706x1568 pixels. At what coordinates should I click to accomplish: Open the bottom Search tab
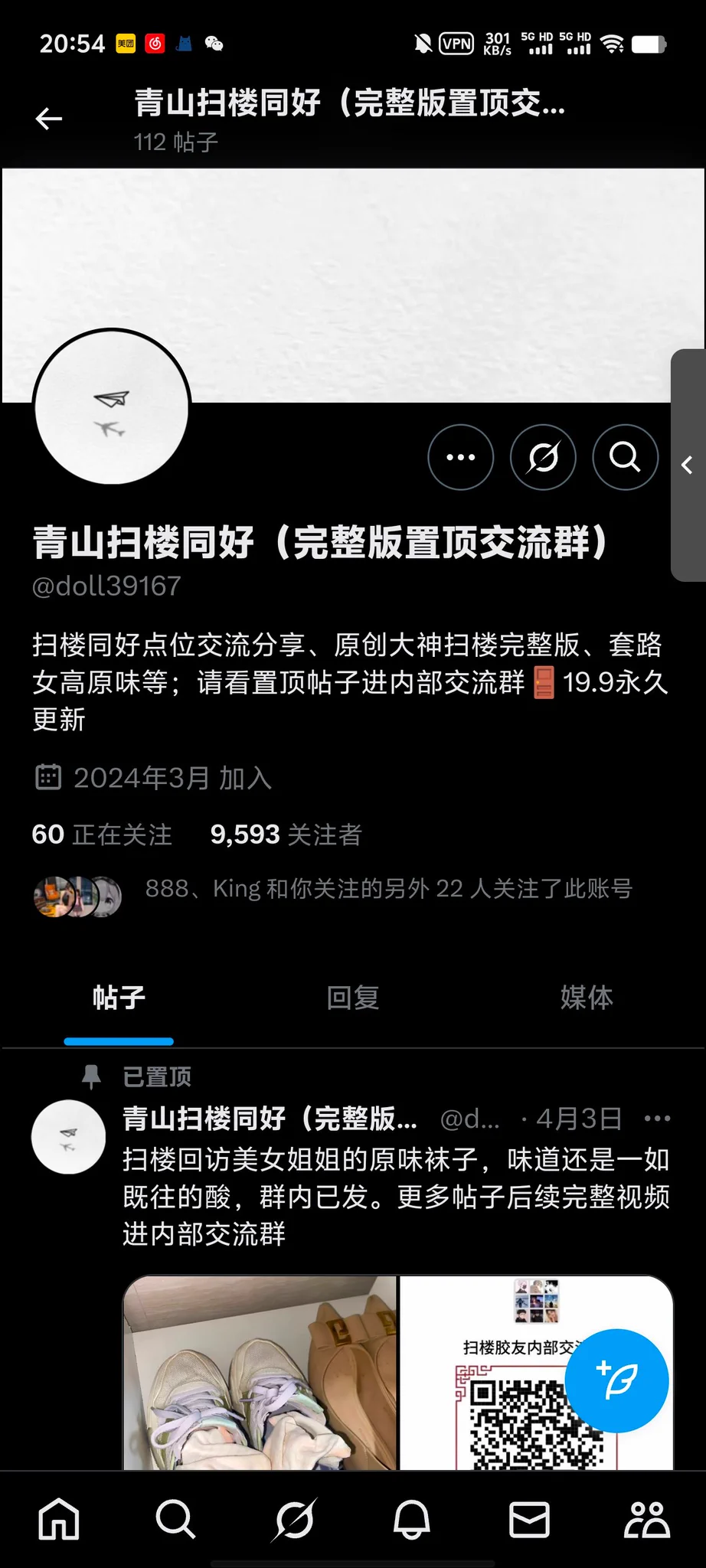tap(175, 1519)
